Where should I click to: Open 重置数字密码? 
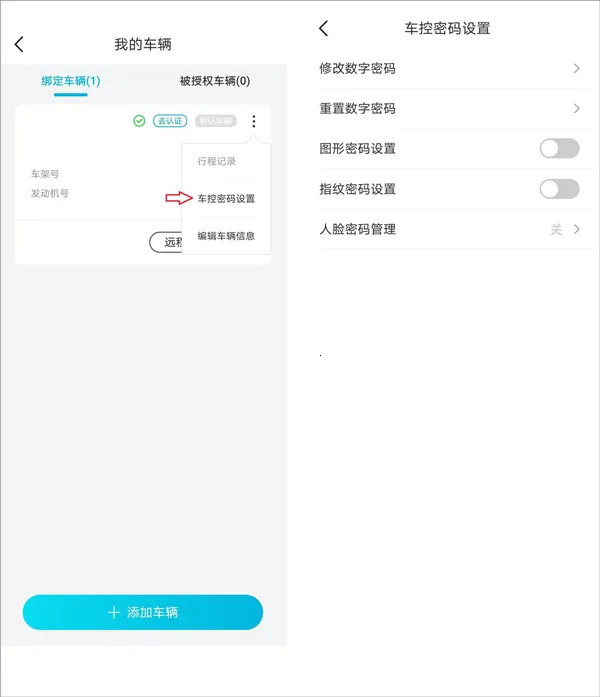(x=449, y=109)
